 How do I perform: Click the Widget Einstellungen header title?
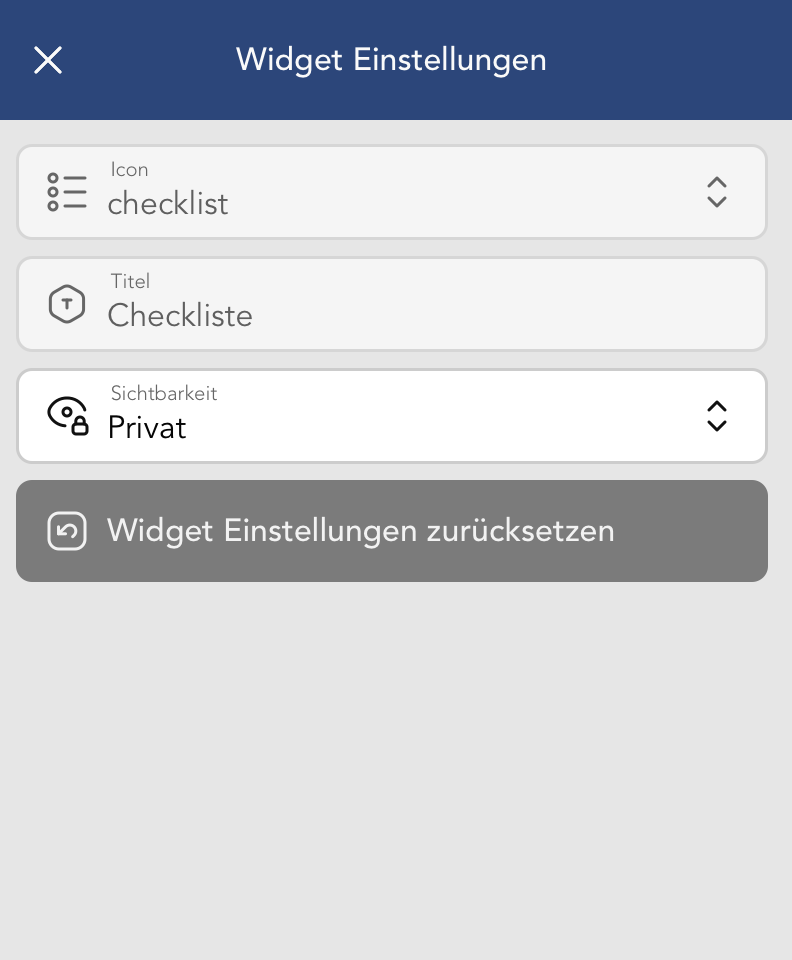(391, 60)
